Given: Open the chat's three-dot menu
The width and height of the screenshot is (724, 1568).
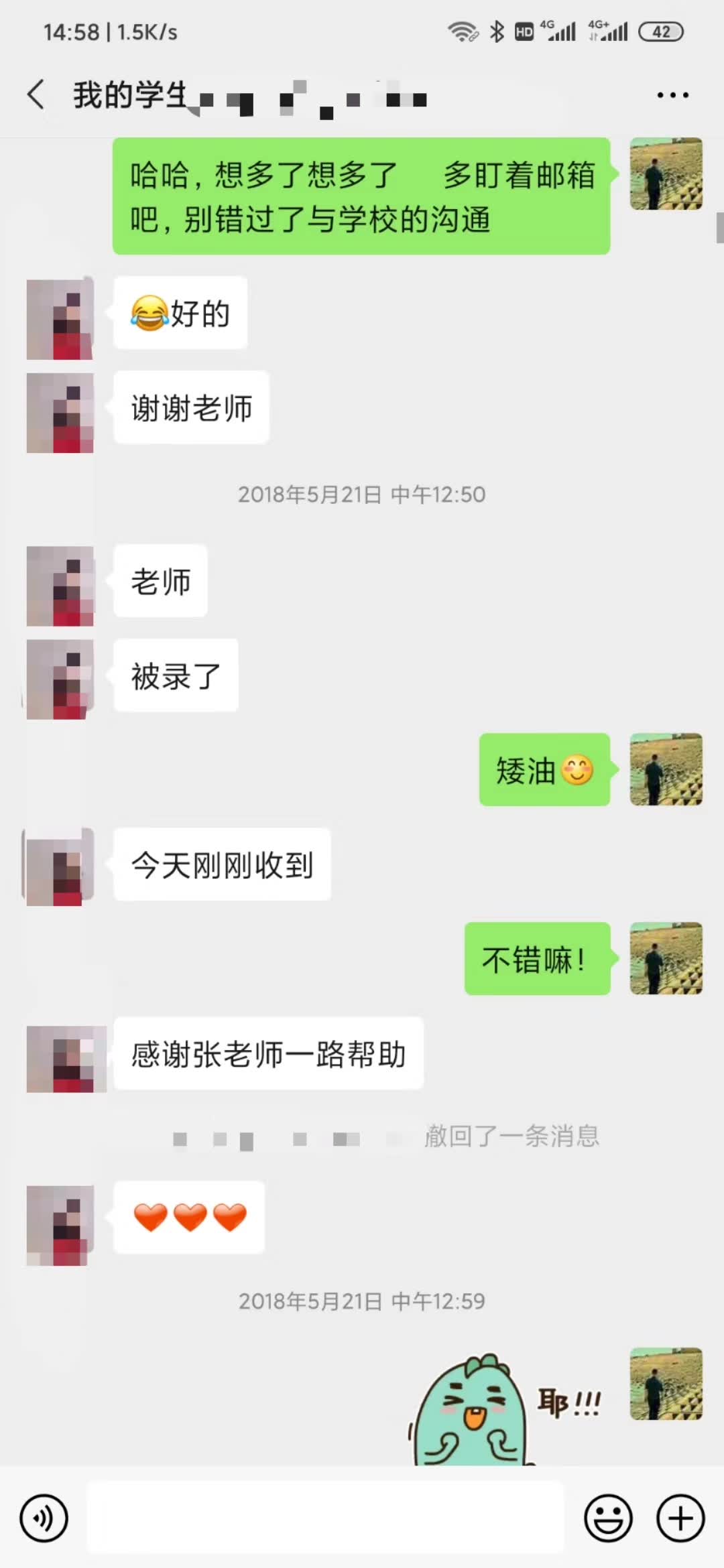Looking at the screenshot, I should 672,95.
